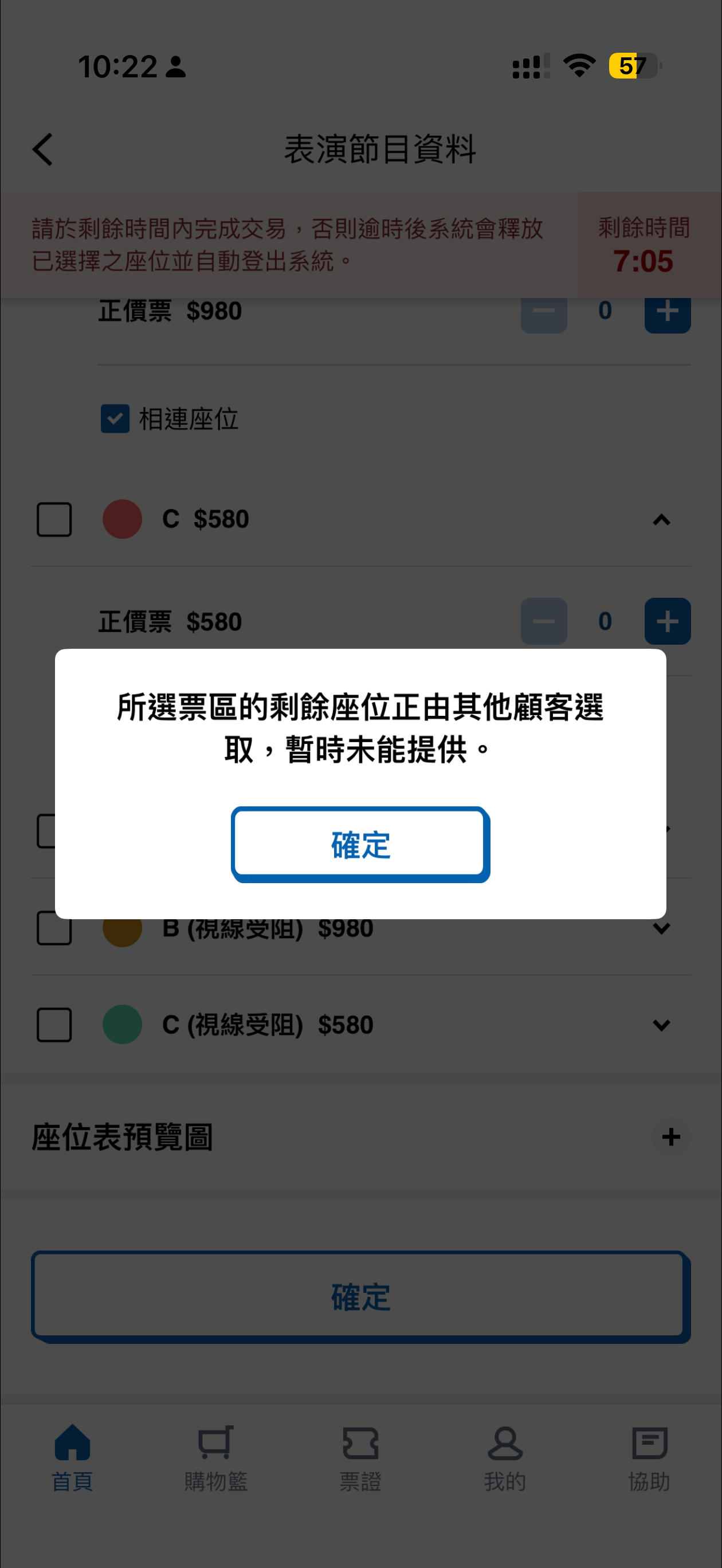
Task: Select the C $580 ticket zone checkbox
Action: (54, 519)
